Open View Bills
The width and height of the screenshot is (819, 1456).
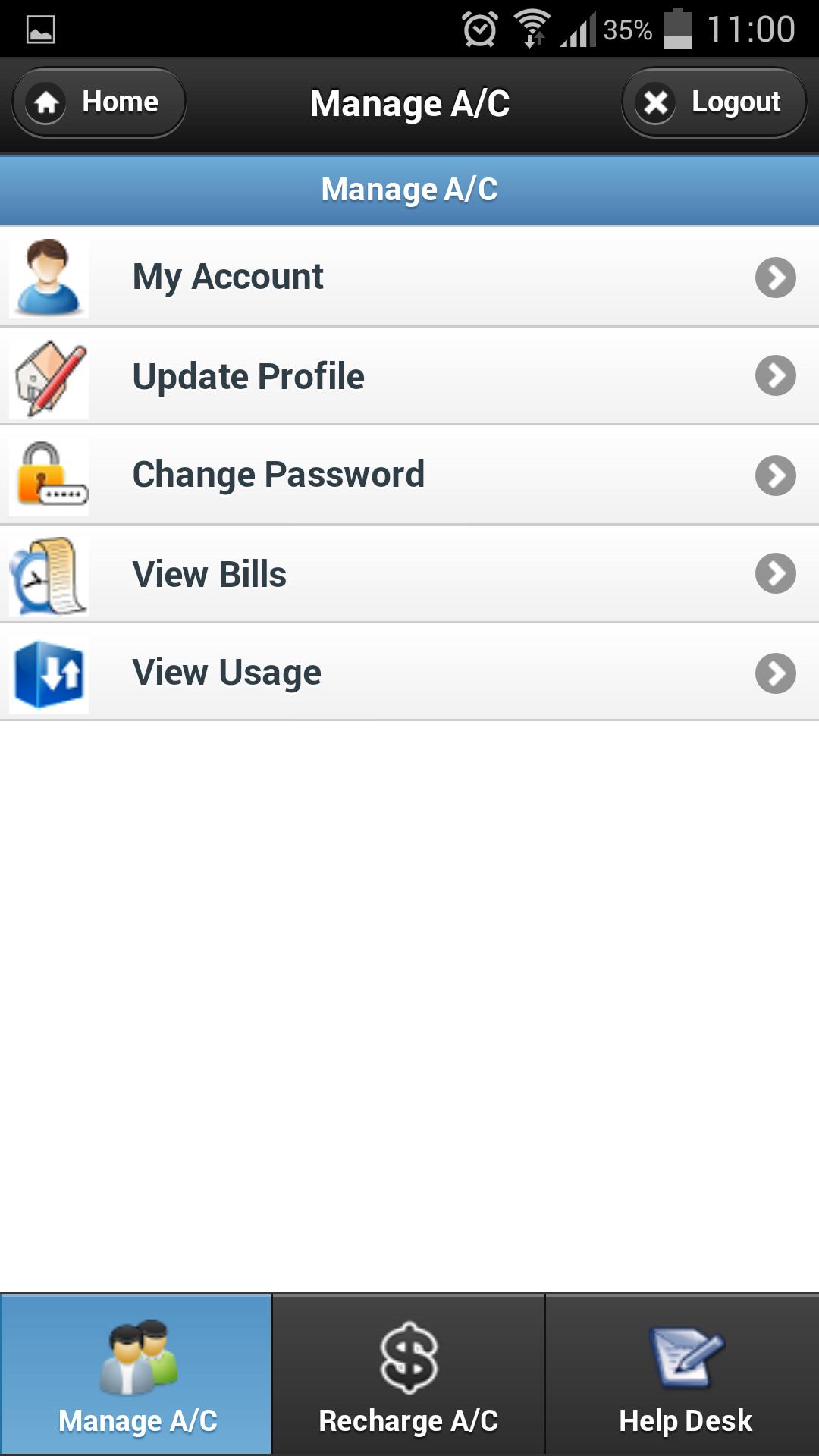tap(409, 574)
